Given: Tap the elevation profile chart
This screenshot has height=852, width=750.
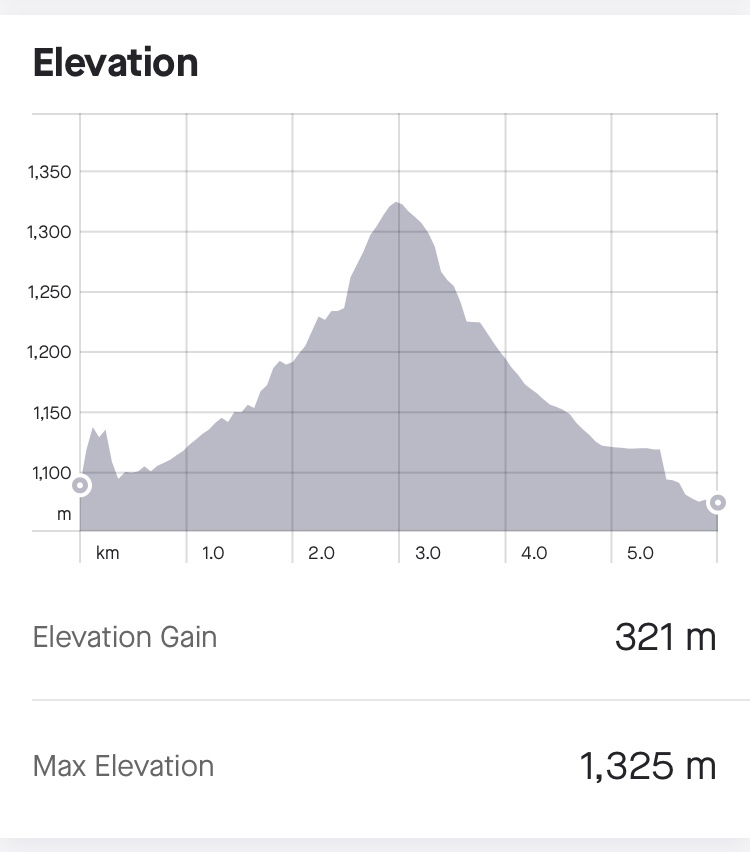Looking at the screenshot, I should point(398,340).
